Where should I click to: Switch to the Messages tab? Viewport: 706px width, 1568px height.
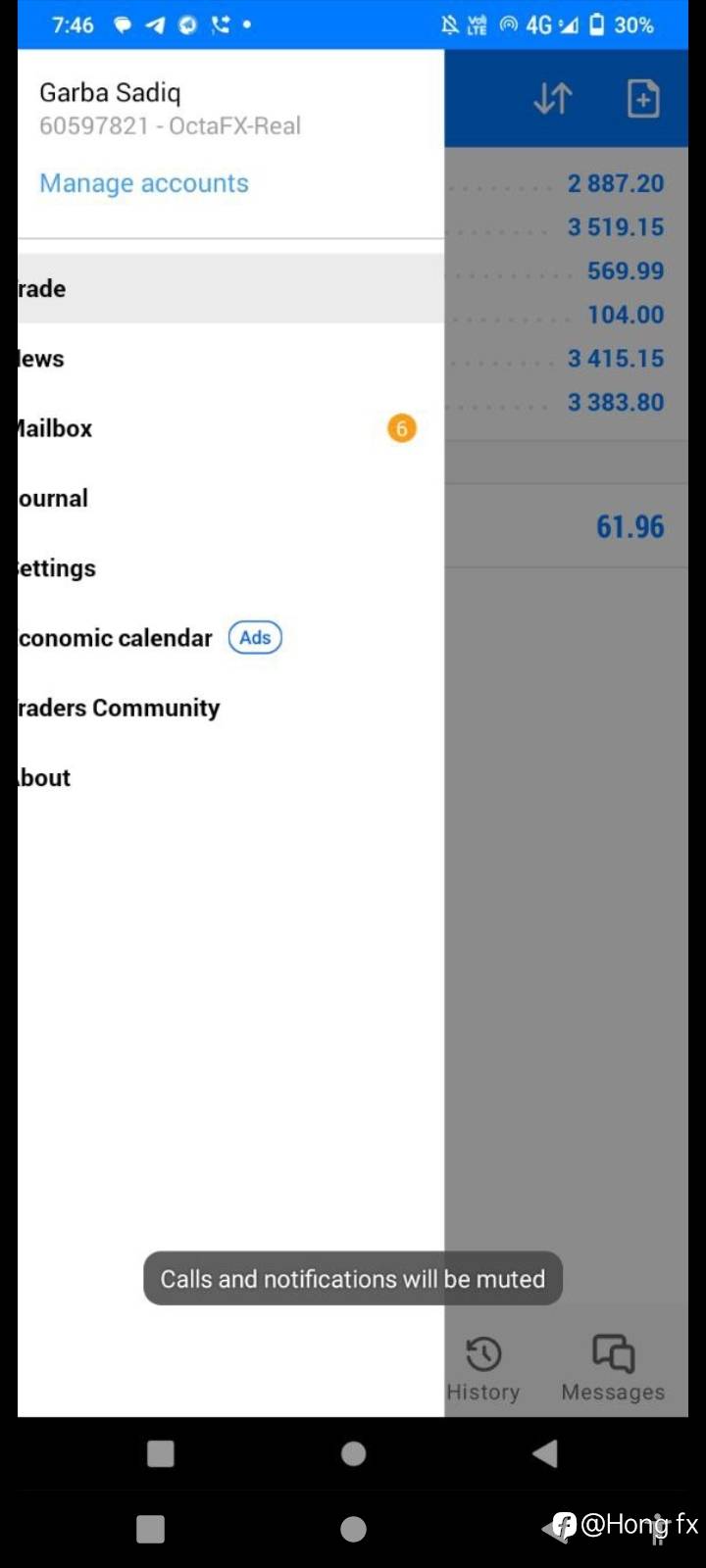(614, 1368)
